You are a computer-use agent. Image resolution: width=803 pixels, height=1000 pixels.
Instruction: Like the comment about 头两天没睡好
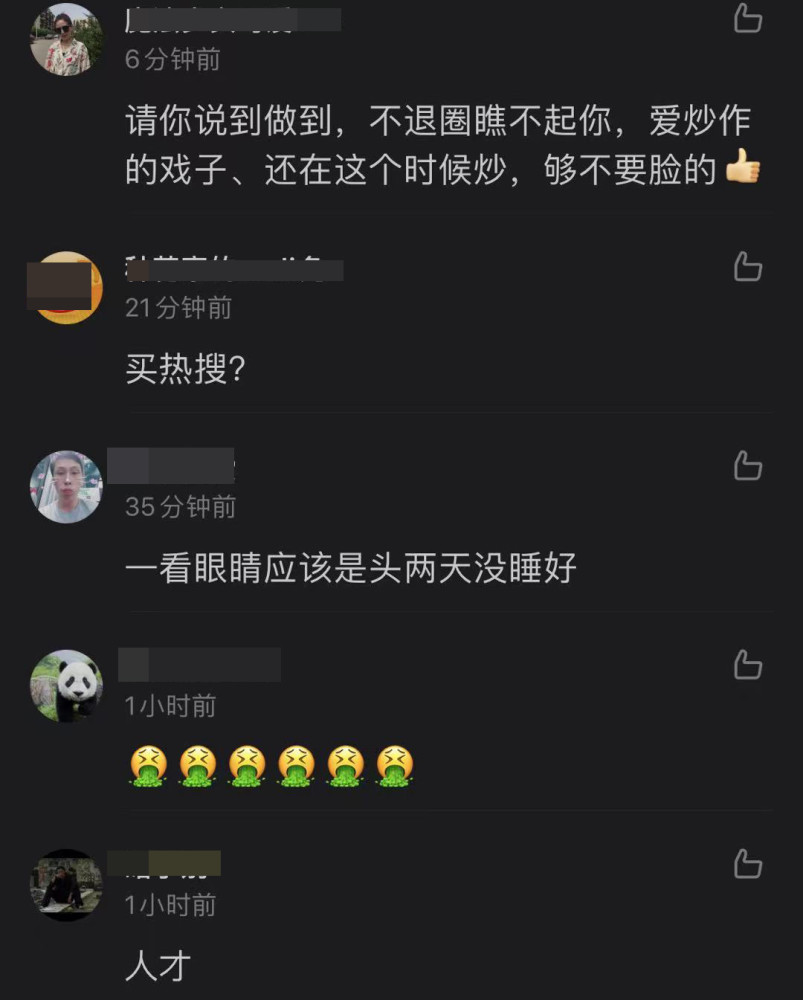[748, 465]
